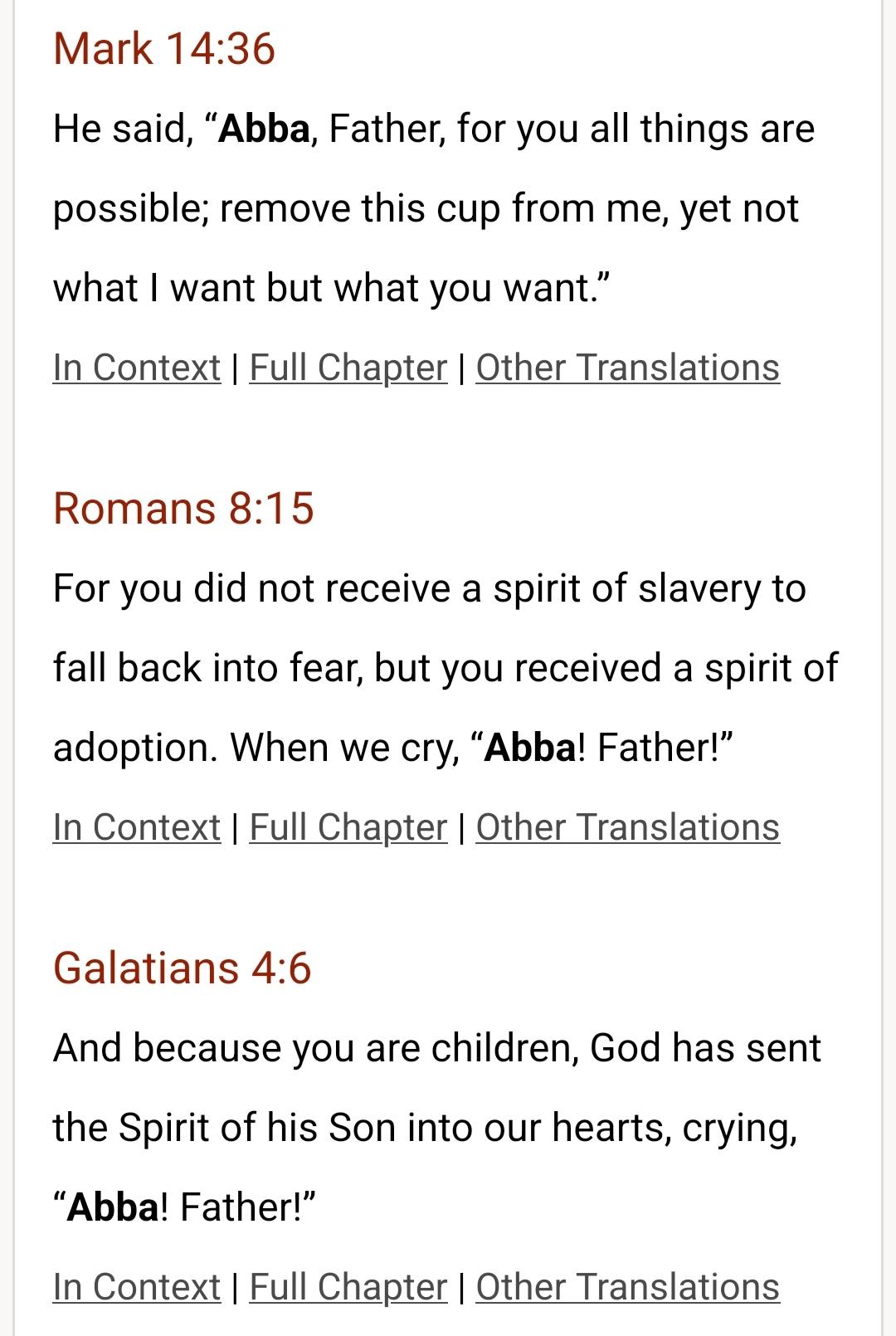
Task: View Romans 8:15 in context
Action: coord(137,827)
